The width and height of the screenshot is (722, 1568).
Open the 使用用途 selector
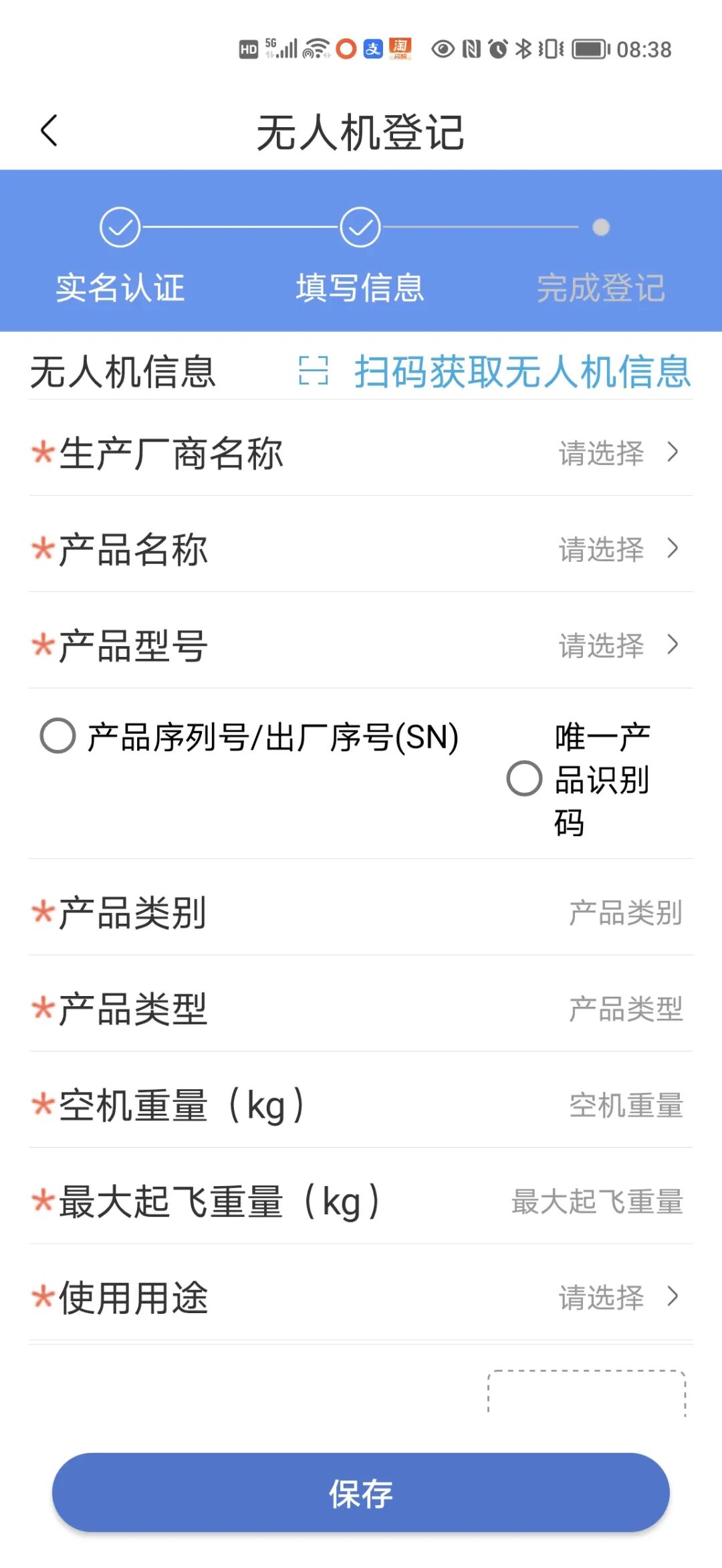(x=617, y=1297)
